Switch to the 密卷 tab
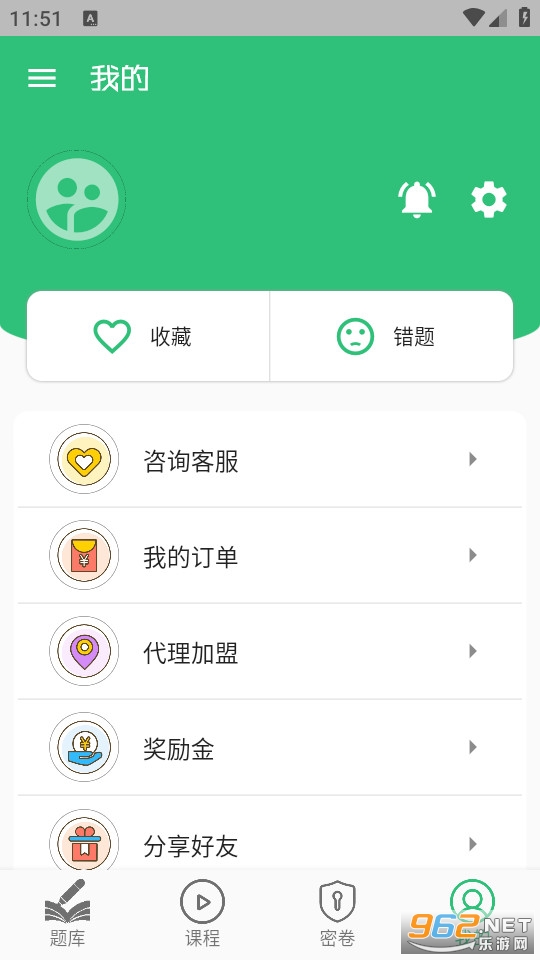 pos(337,913)
